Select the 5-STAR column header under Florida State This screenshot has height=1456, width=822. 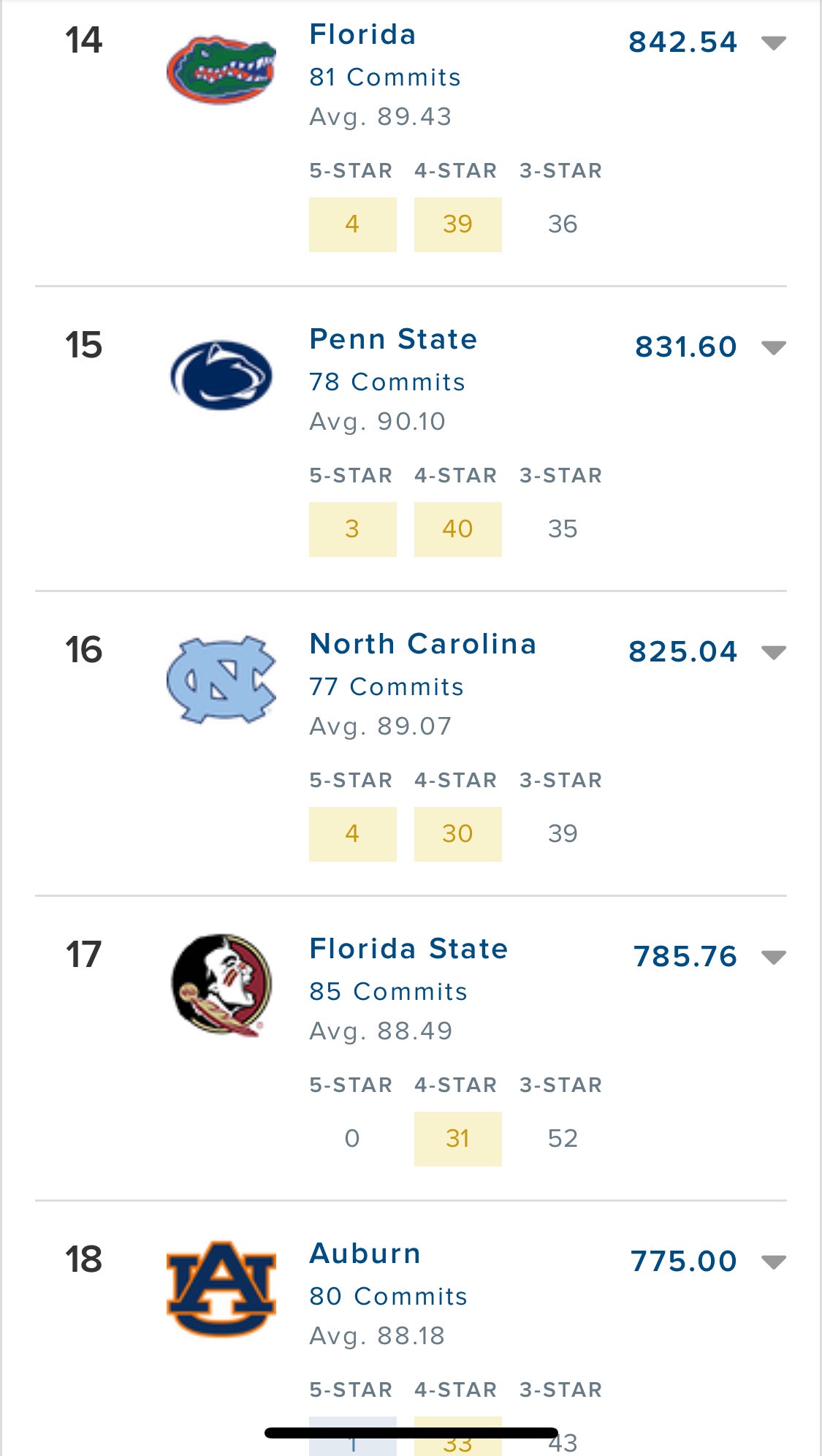pos(351,1085)
